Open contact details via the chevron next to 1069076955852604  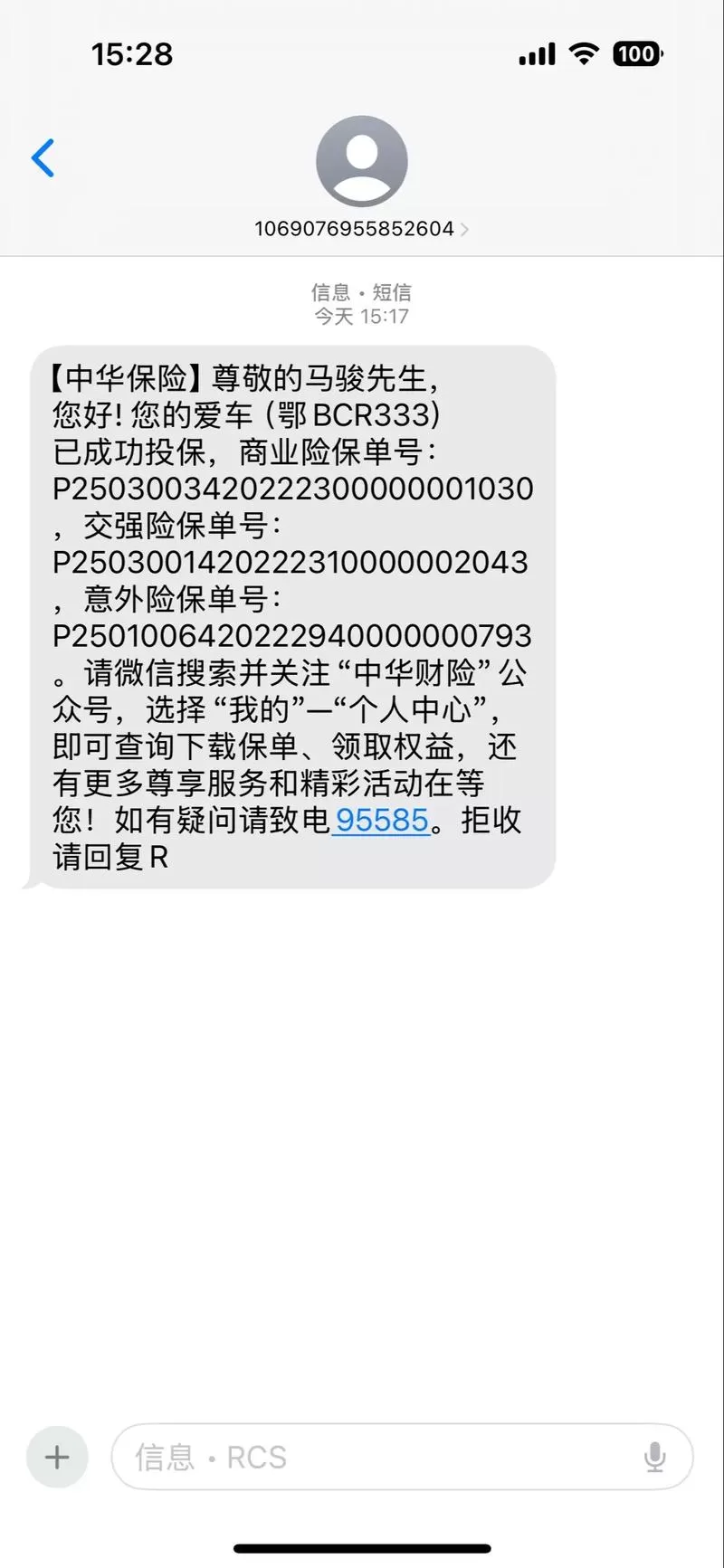[466, 229]
